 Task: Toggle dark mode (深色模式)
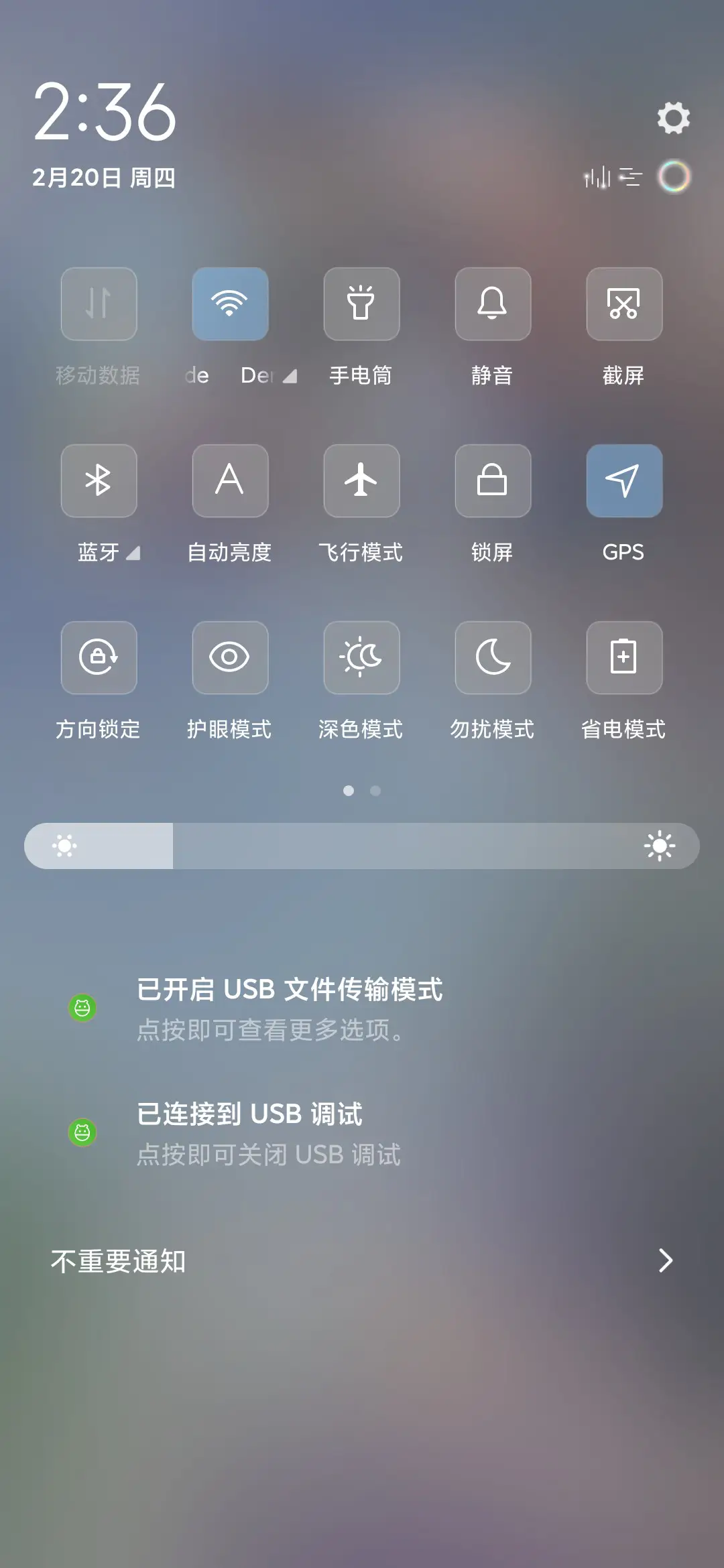[361, 657]
